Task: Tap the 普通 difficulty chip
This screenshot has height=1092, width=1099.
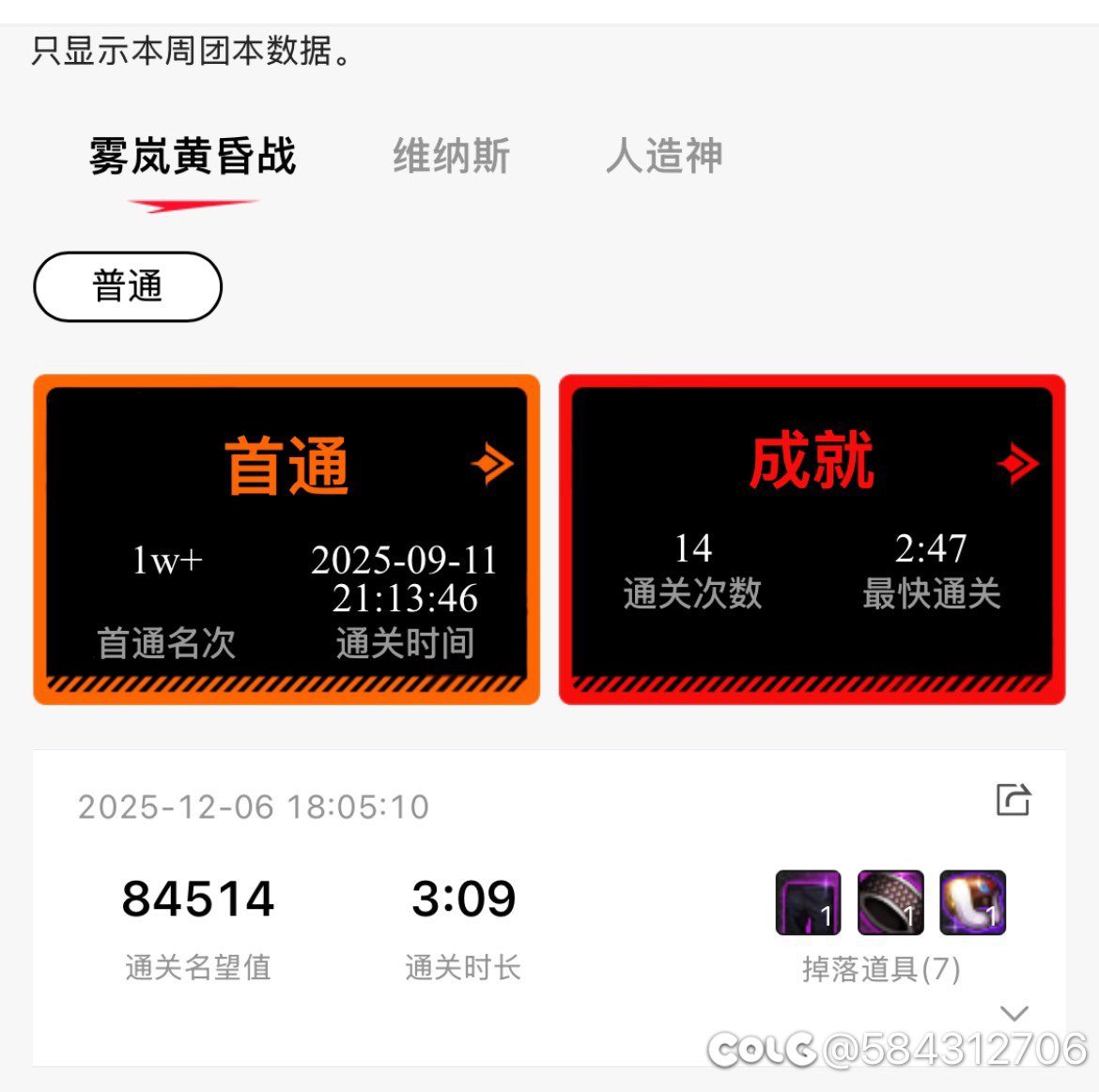Action: pos(128,286)
